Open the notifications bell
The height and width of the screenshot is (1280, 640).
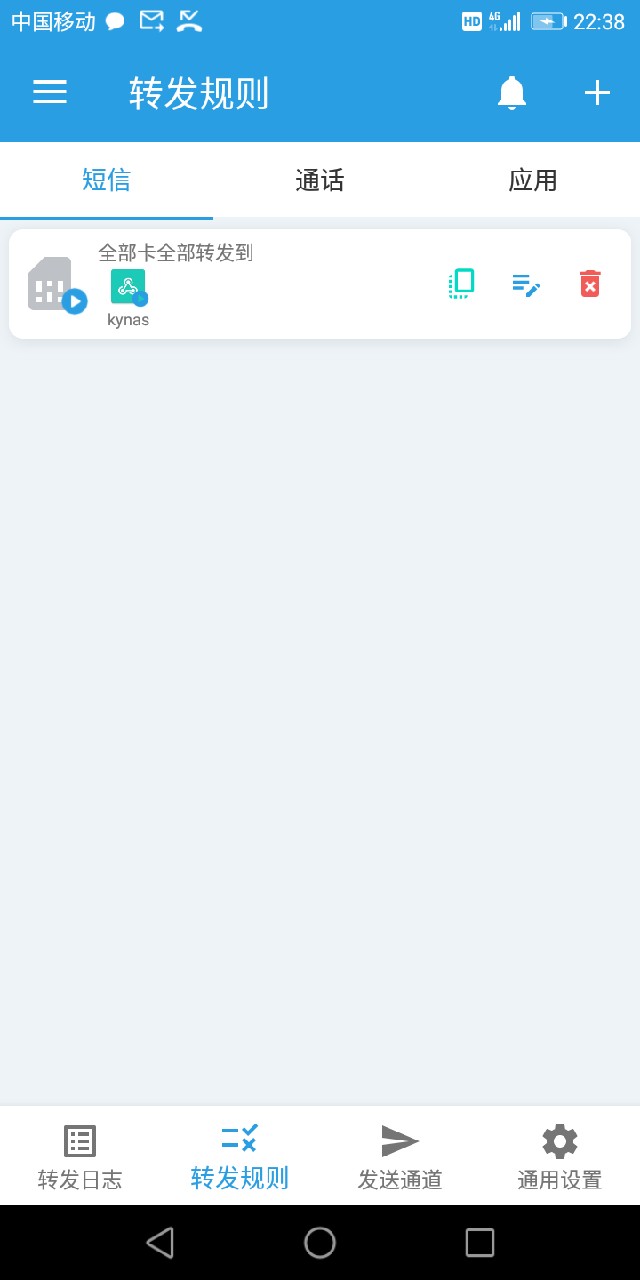tap(512, 93)
